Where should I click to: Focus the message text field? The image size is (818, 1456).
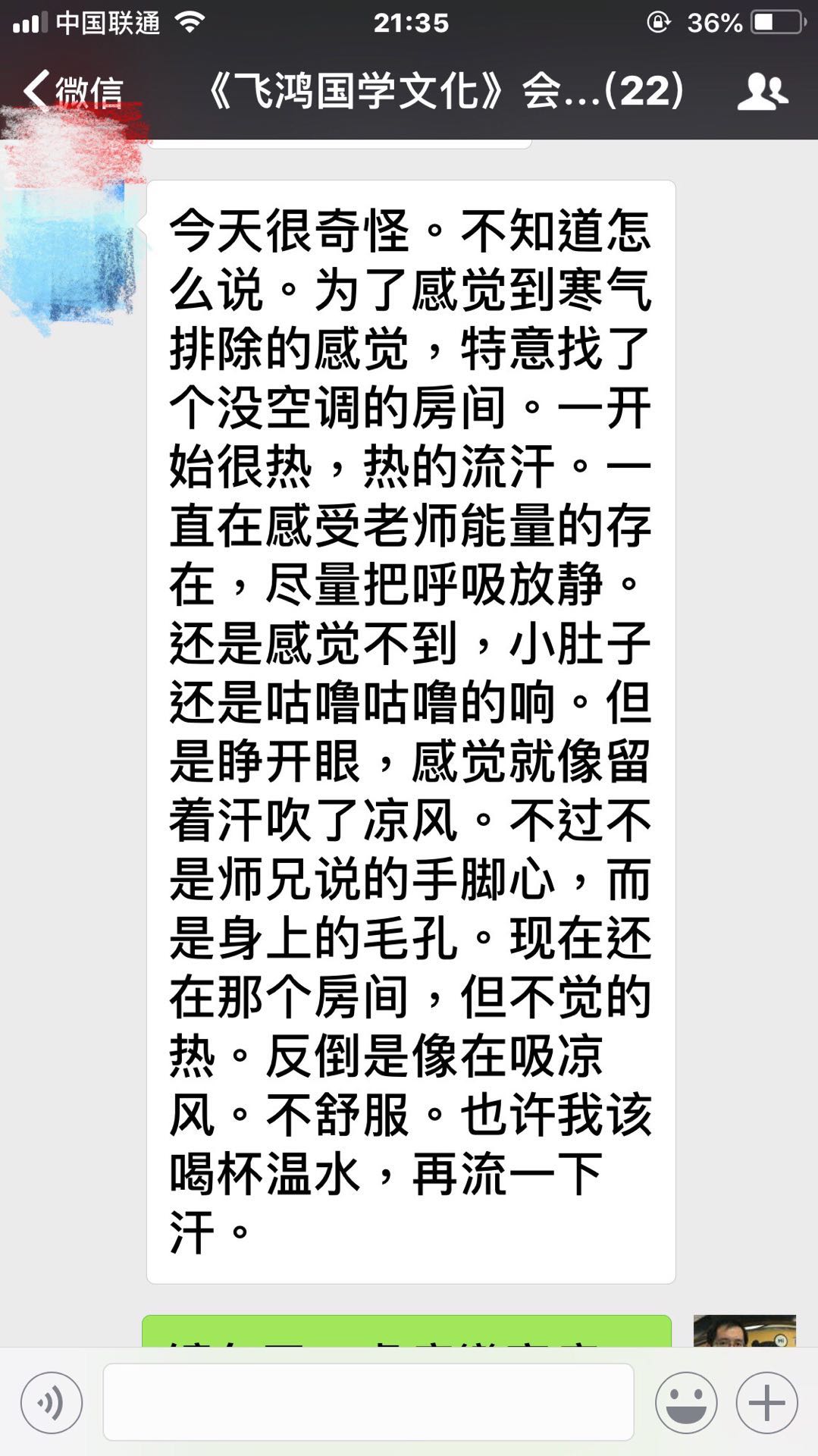[x=368, y=1402]
